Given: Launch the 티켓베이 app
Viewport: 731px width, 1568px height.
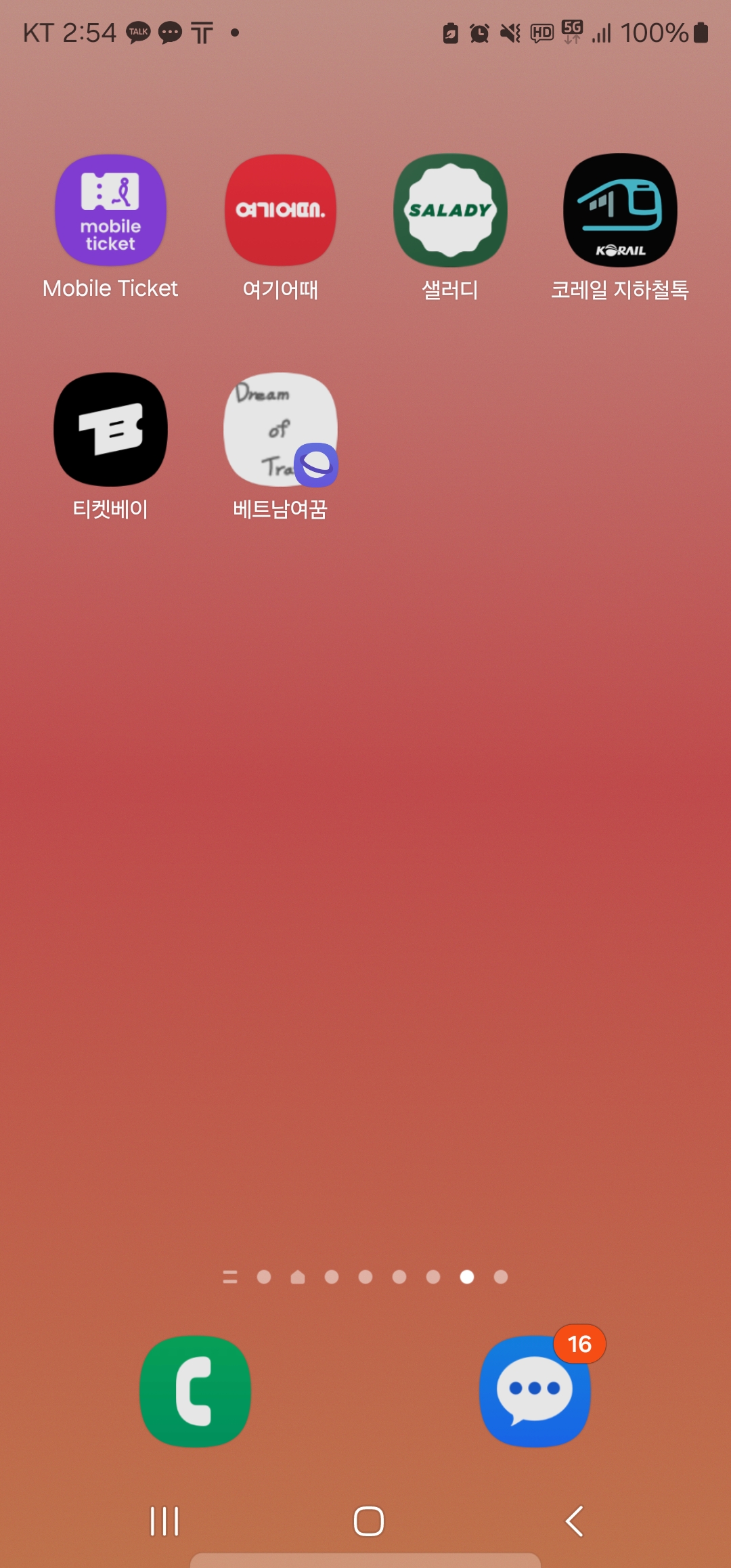Looking at the screenshot, I should coord(110,429).
